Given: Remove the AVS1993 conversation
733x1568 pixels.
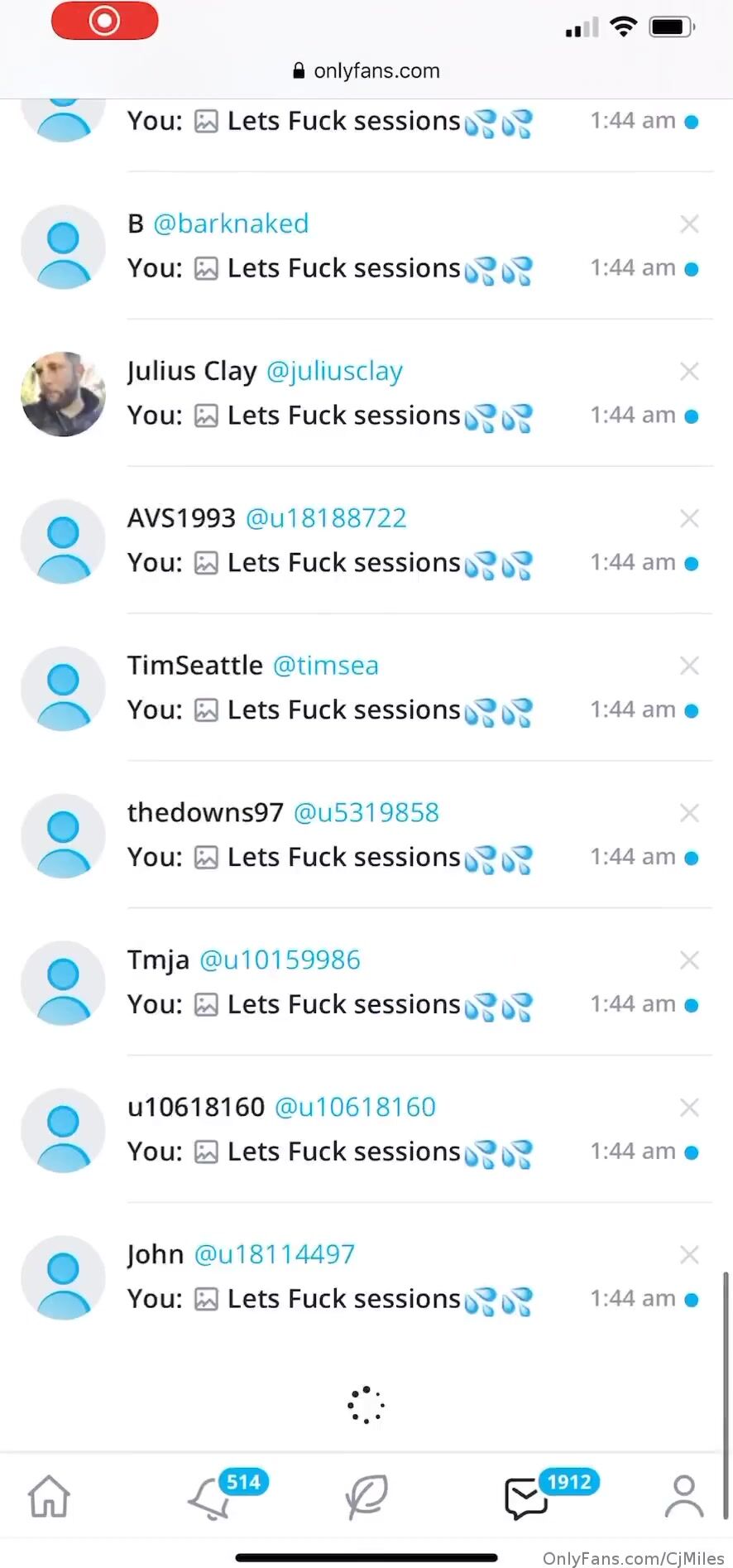Looking at the screenshot, I should pyautogui.click(x=689, y=519).
